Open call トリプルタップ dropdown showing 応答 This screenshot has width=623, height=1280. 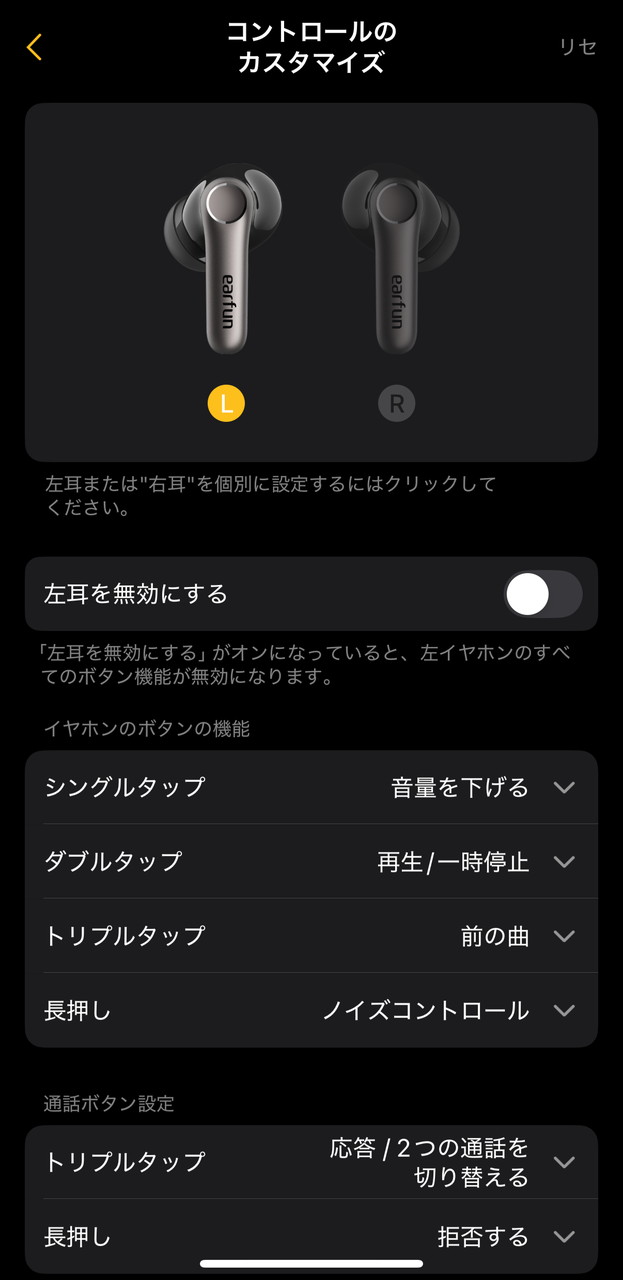pyautogui.click(x=564, y=1162)
